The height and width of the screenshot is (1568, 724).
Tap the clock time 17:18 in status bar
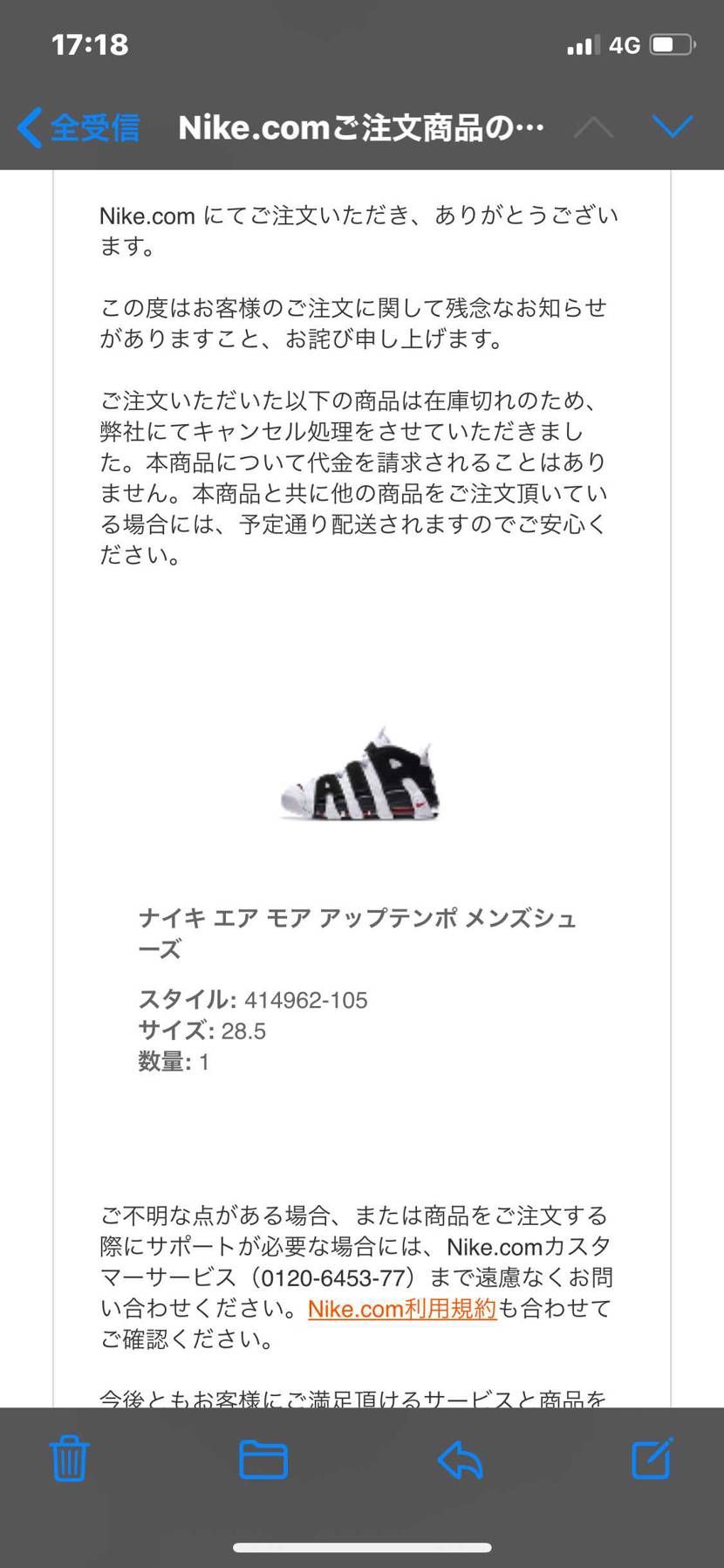coord(90,44)
